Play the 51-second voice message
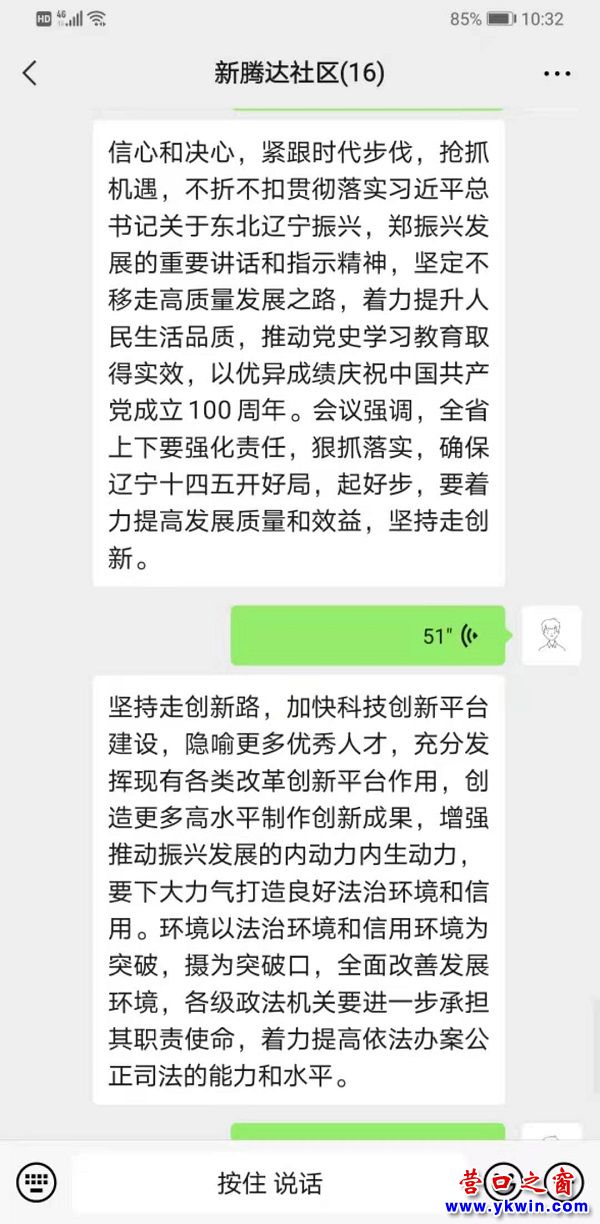This screenshot has width=600, height=1224. (x=368, y=635)
